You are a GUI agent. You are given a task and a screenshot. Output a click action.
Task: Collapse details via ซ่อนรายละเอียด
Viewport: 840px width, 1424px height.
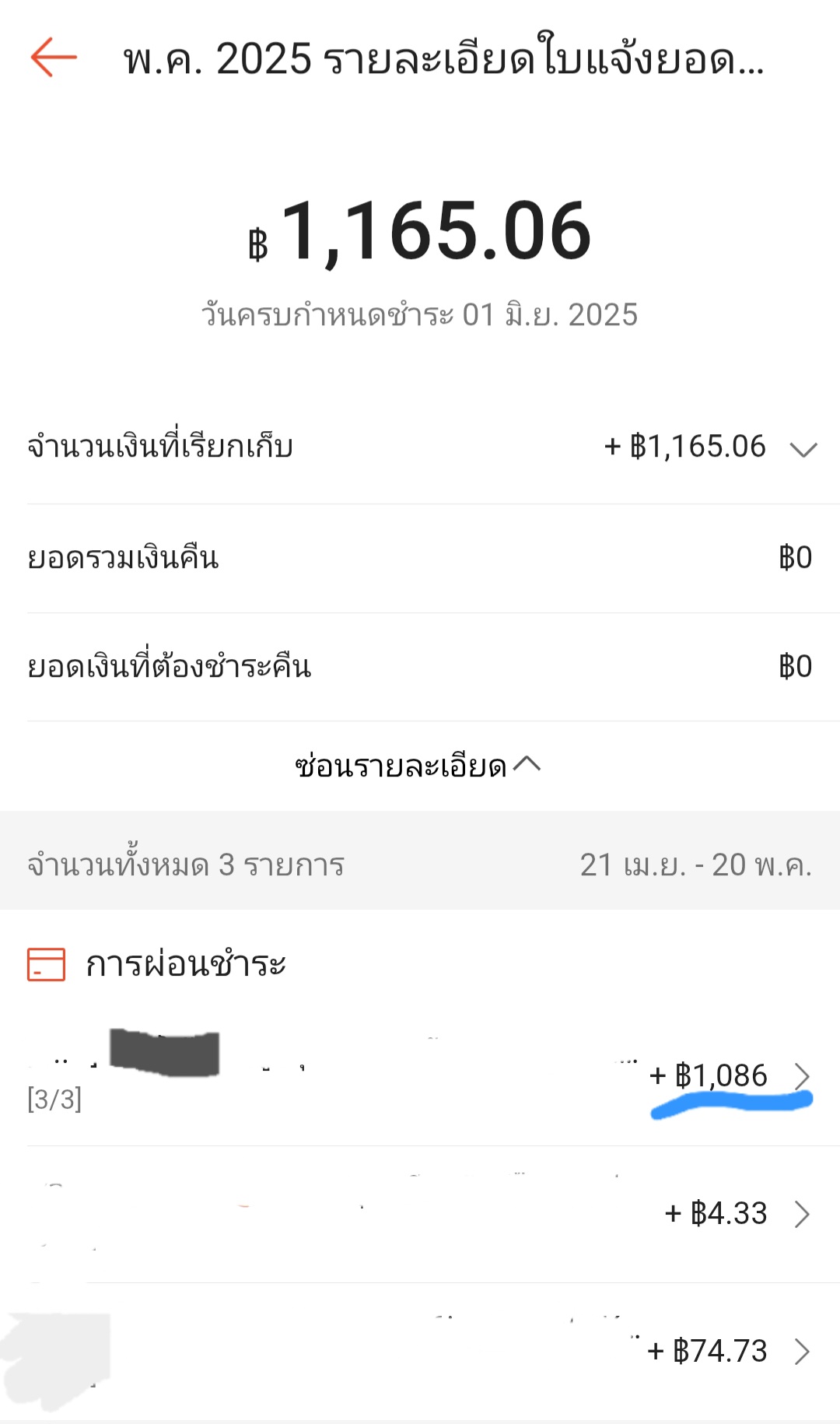418,766
